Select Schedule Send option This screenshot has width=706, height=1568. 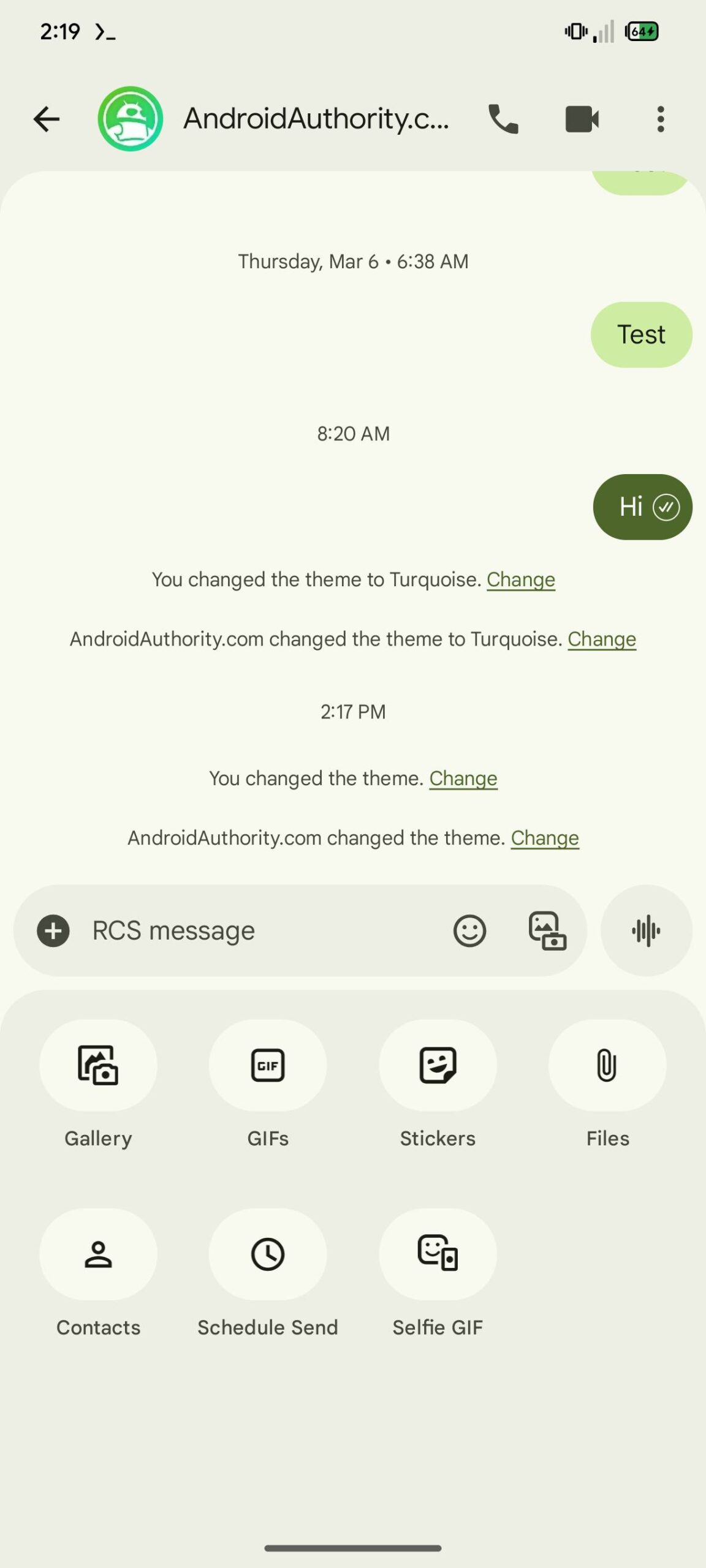click(x=268, y=1254)
